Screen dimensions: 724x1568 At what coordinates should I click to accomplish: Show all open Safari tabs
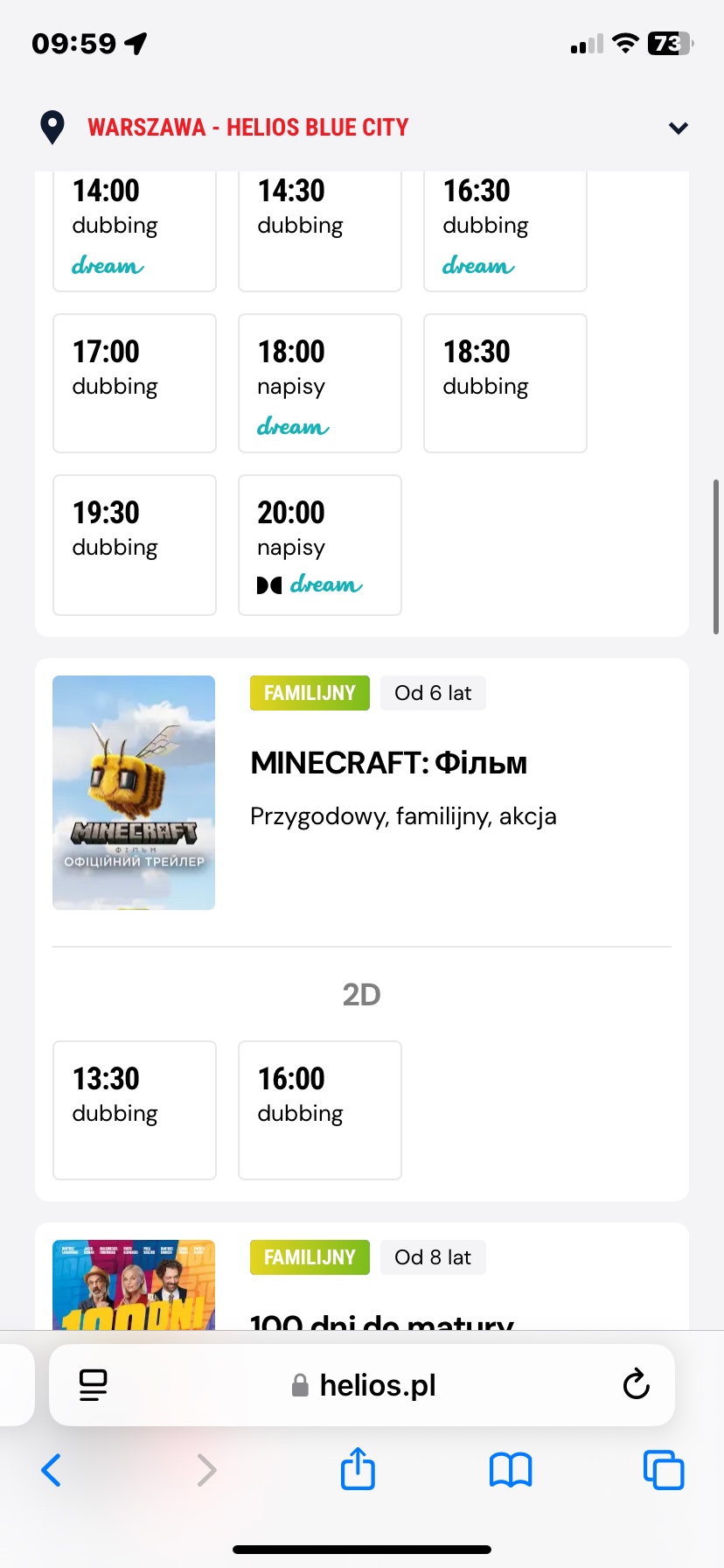(664, 1470)
